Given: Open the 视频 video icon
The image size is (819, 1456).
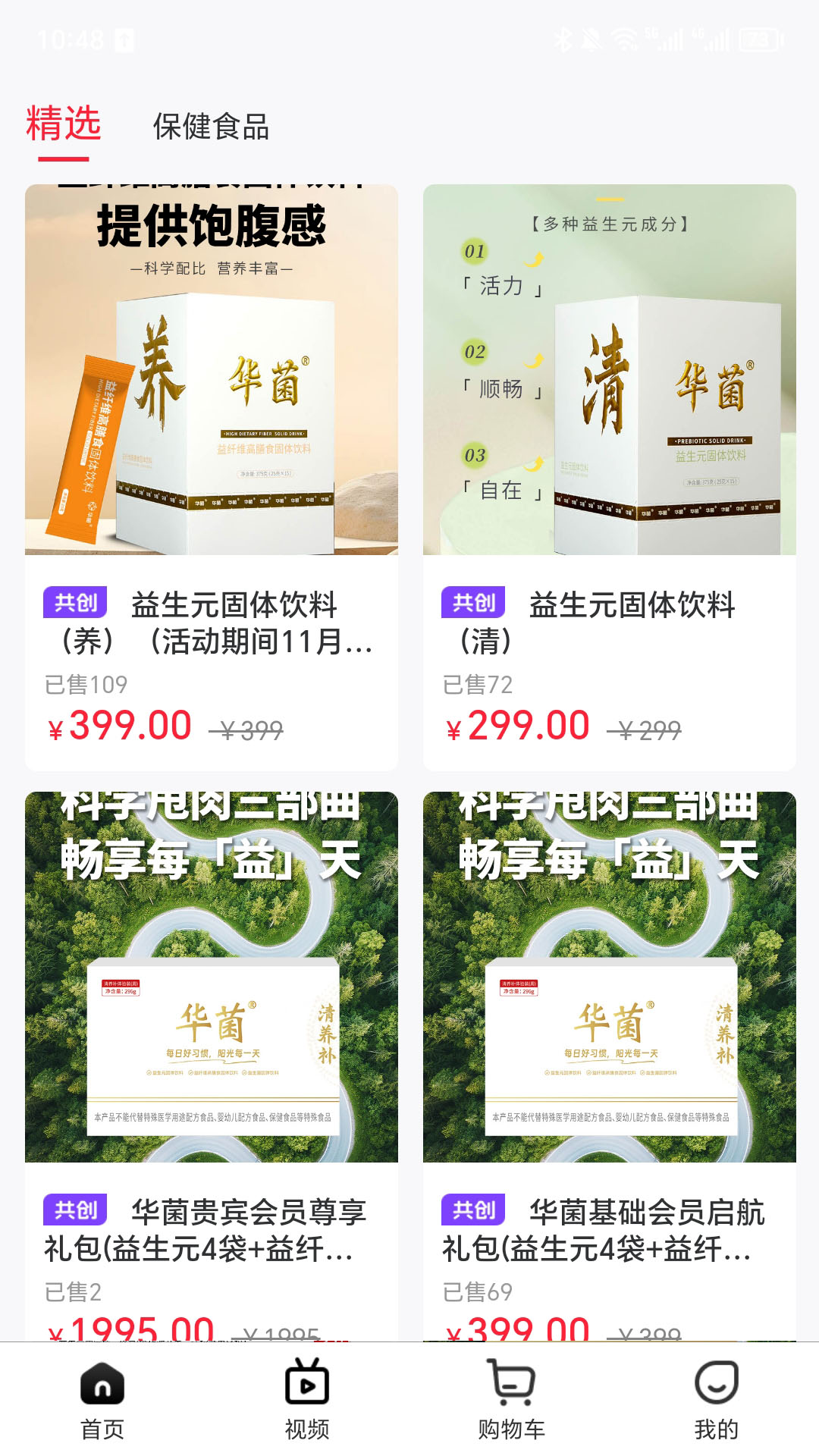Looking at the screenshot, I should point(306,1404).
